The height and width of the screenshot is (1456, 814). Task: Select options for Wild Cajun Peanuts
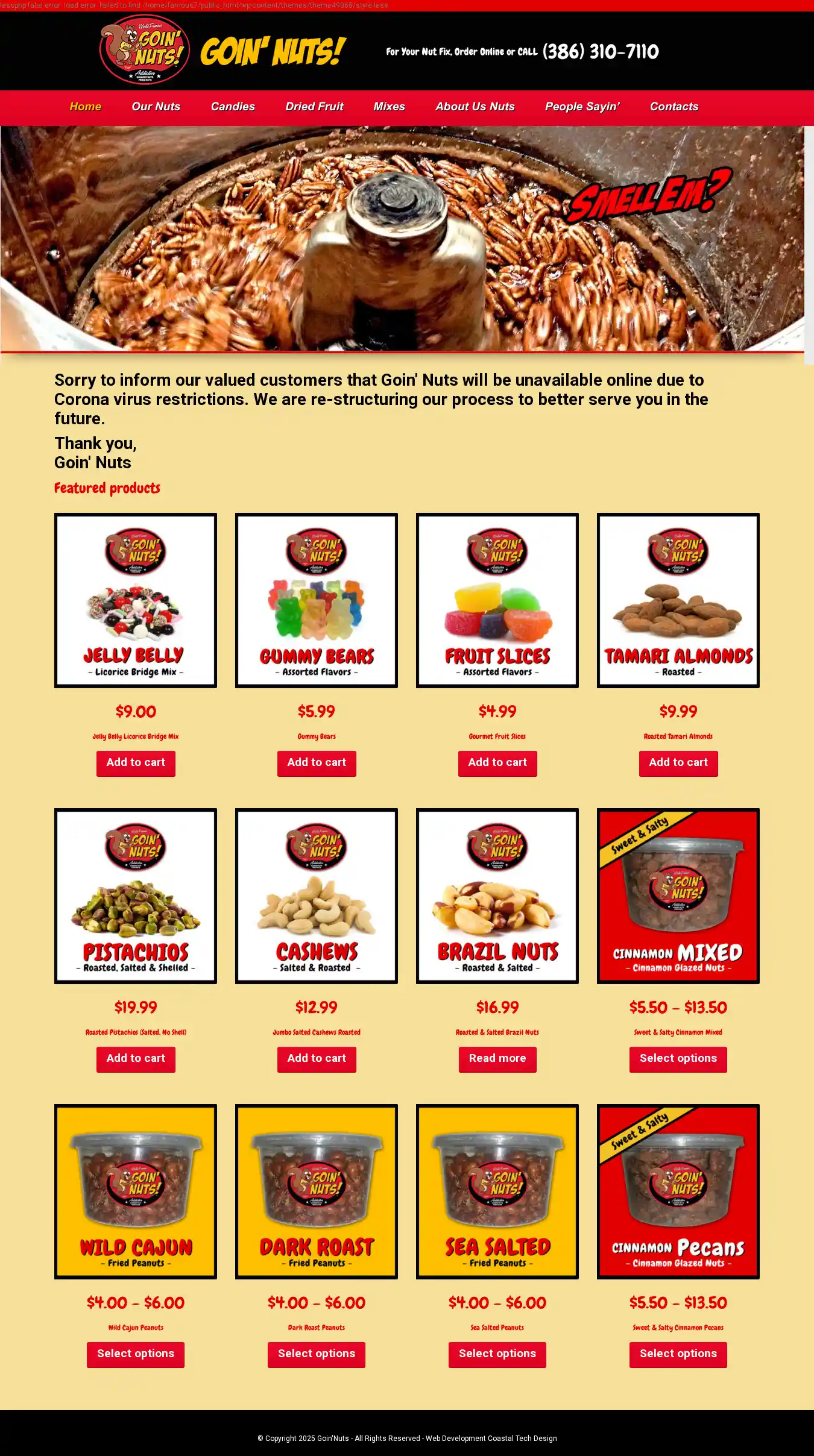tap(136, 1354)
